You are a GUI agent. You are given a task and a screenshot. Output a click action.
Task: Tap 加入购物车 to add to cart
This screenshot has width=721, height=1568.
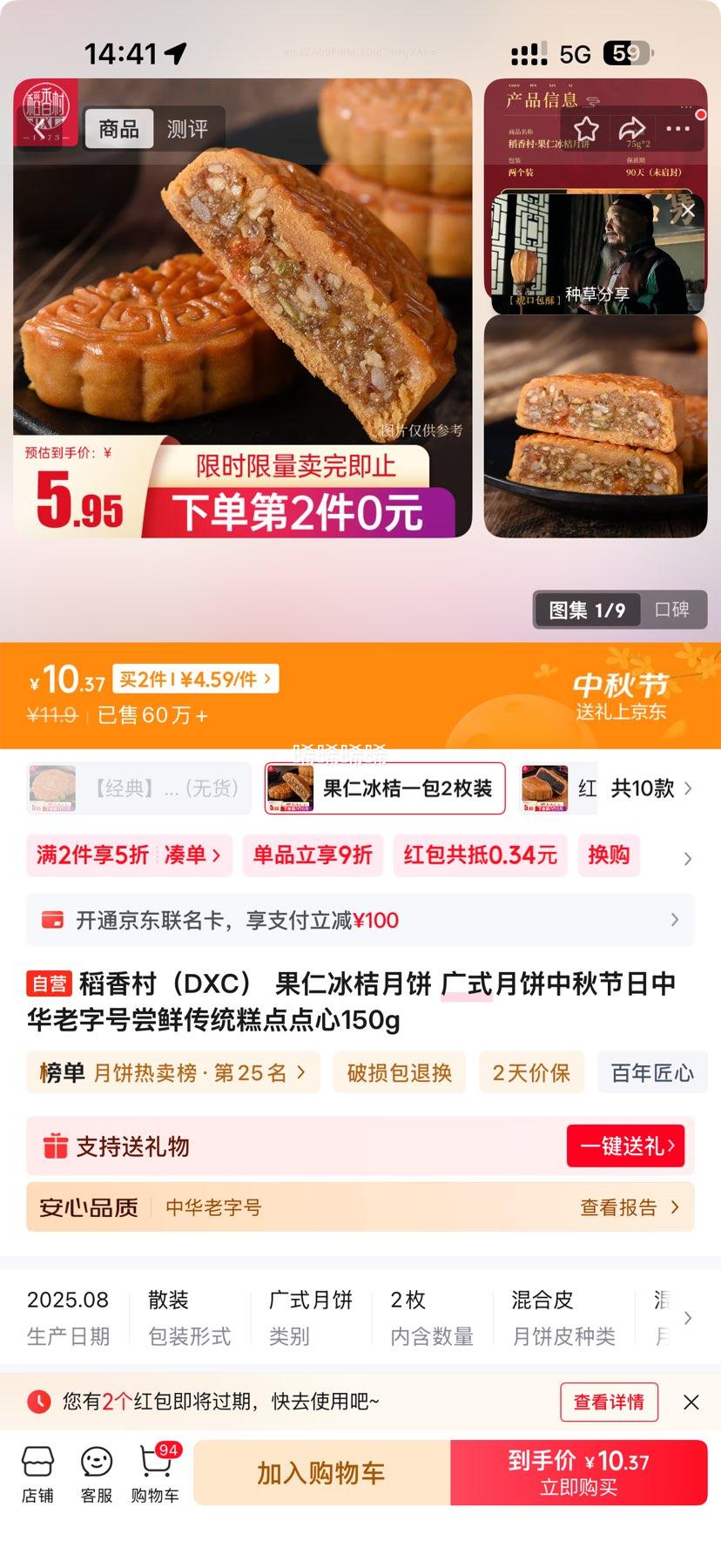click(x=321, y=1473)
